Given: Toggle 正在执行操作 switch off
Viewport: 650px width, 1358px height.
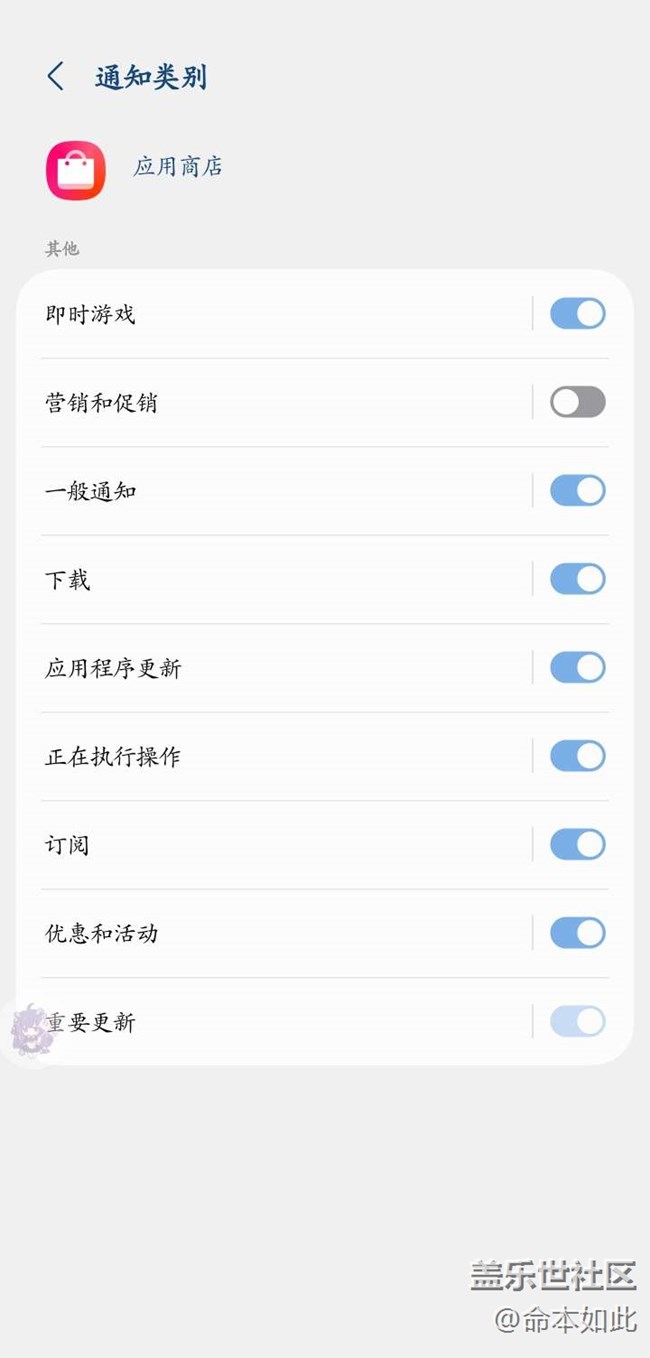Looking at the screenshot, I should pos(578,756).
